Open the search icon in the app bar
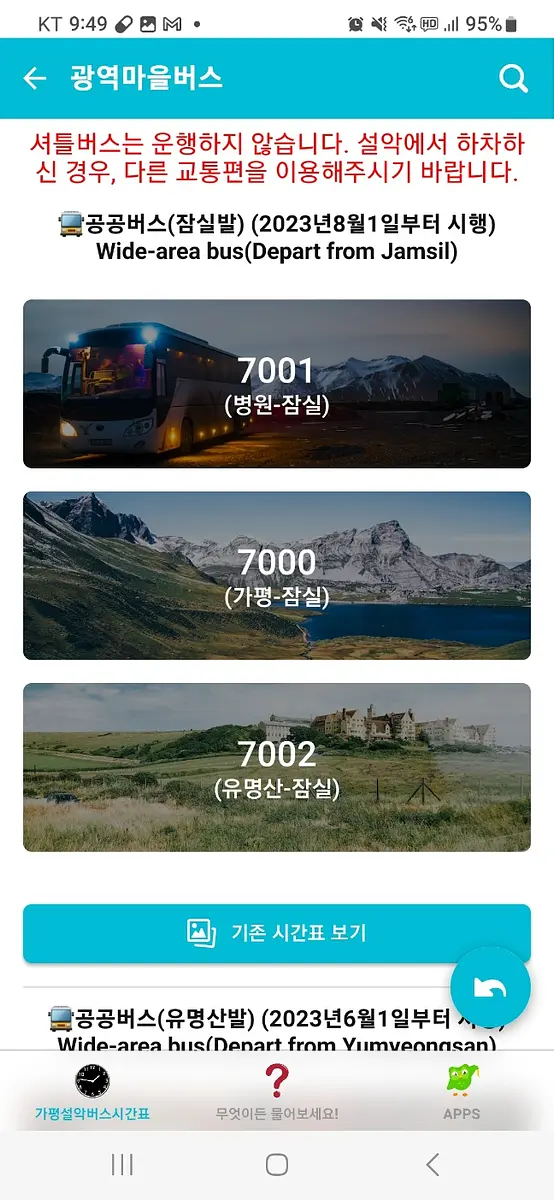 click(513, 78)
